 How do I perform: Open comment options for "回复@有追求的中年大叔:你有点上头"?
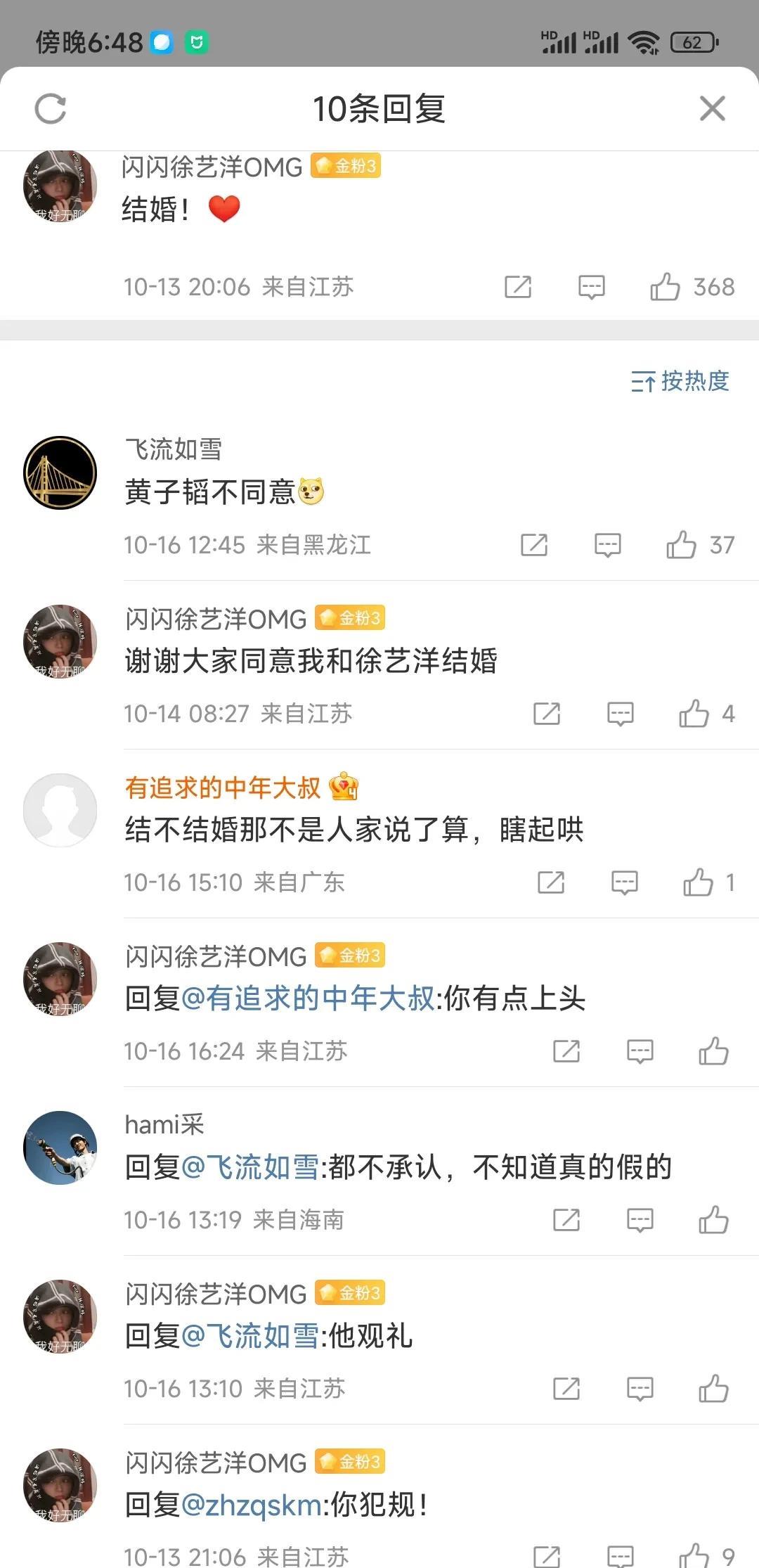coord(639,1051)
